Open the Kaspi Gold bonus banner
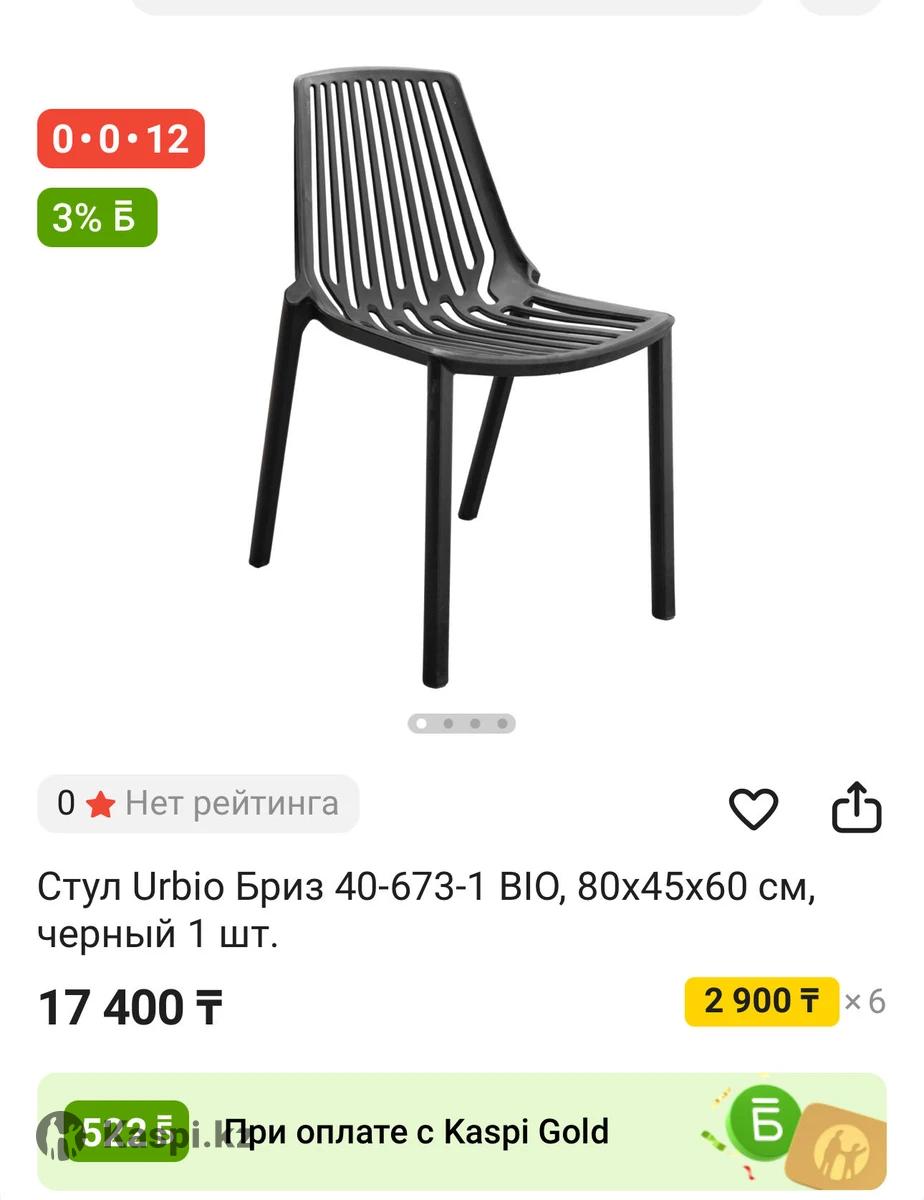924x1200 pixels. click(x=462, y=1132)
